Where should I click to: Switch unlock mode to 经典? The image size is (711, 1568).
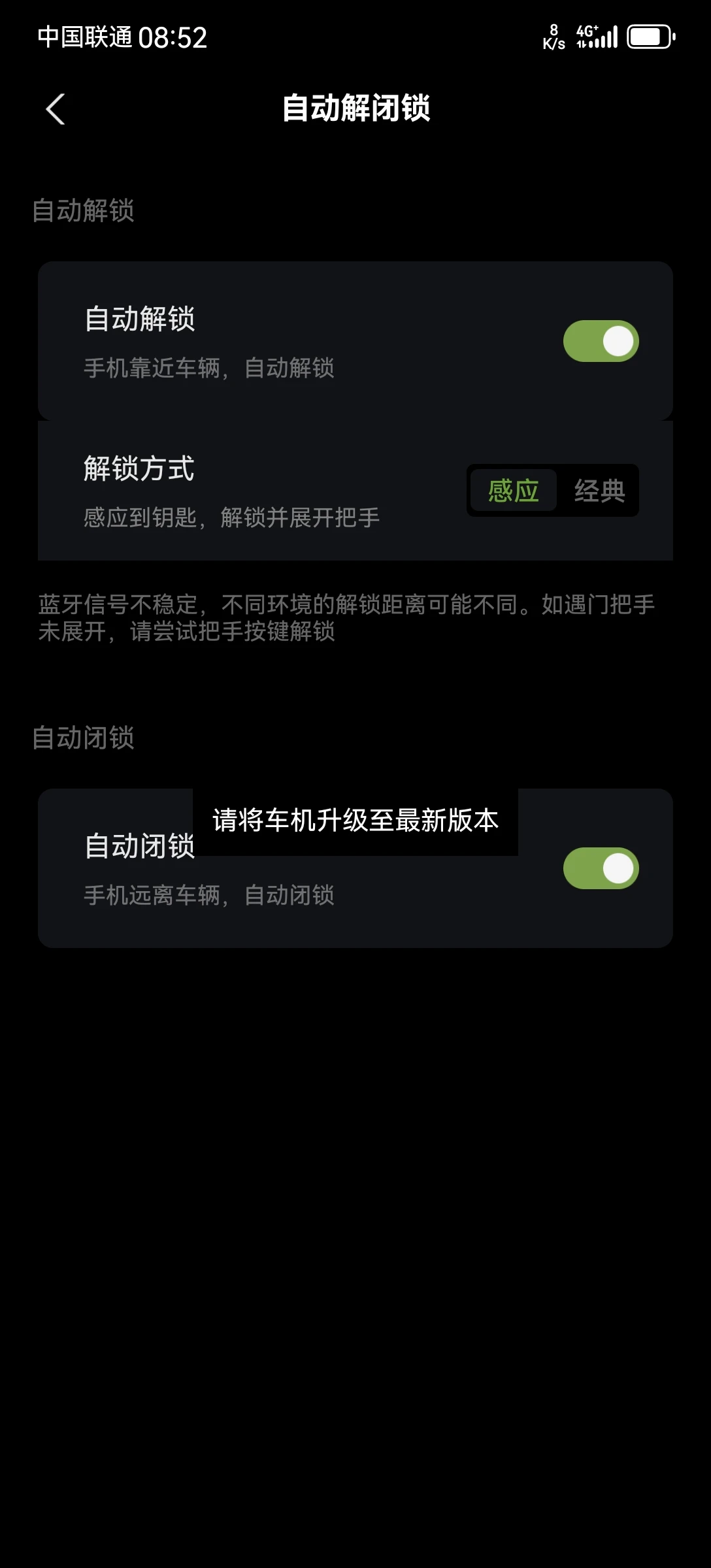599,491
